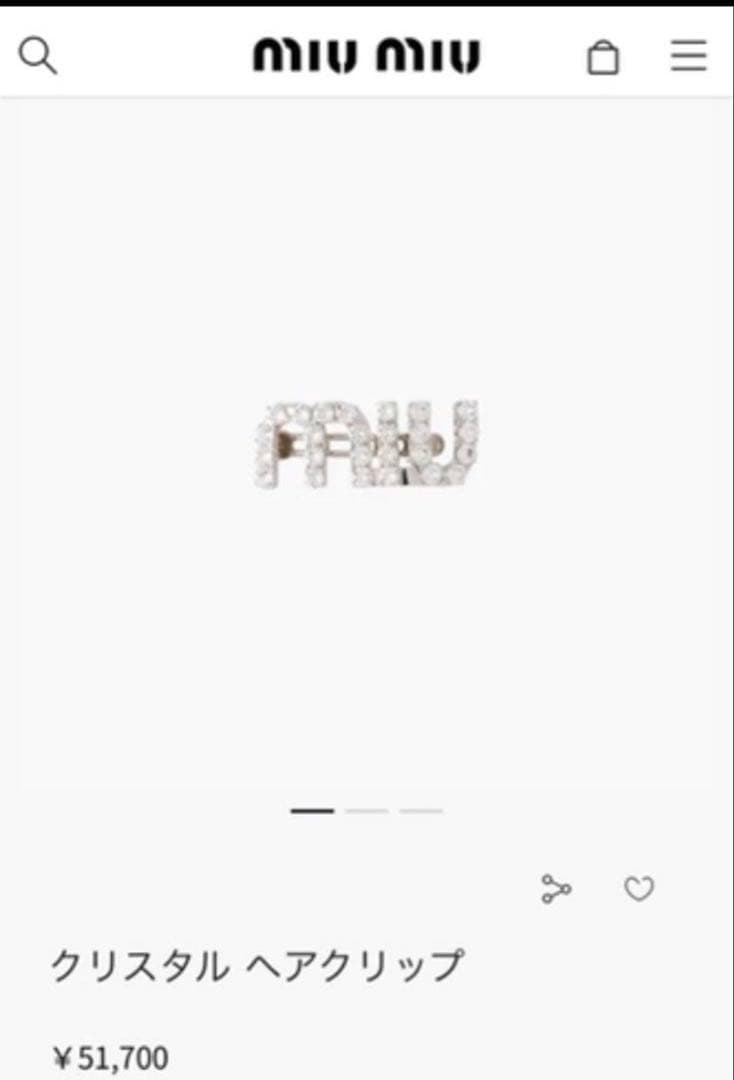Share the crystal hair clip
The height and width of the screenshot is (1080, 734).
pos(556,888)
